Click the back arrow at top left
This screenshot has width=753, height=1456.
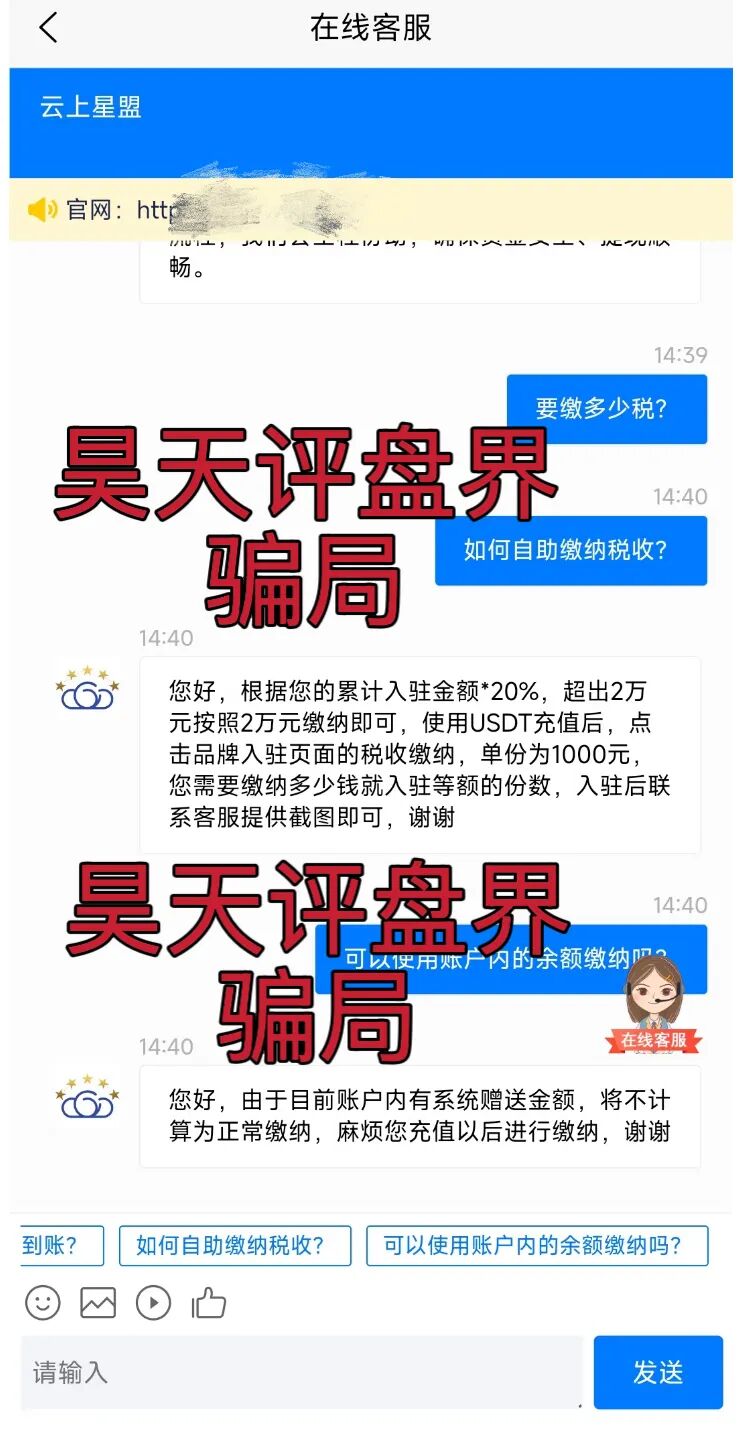(49, 28)
